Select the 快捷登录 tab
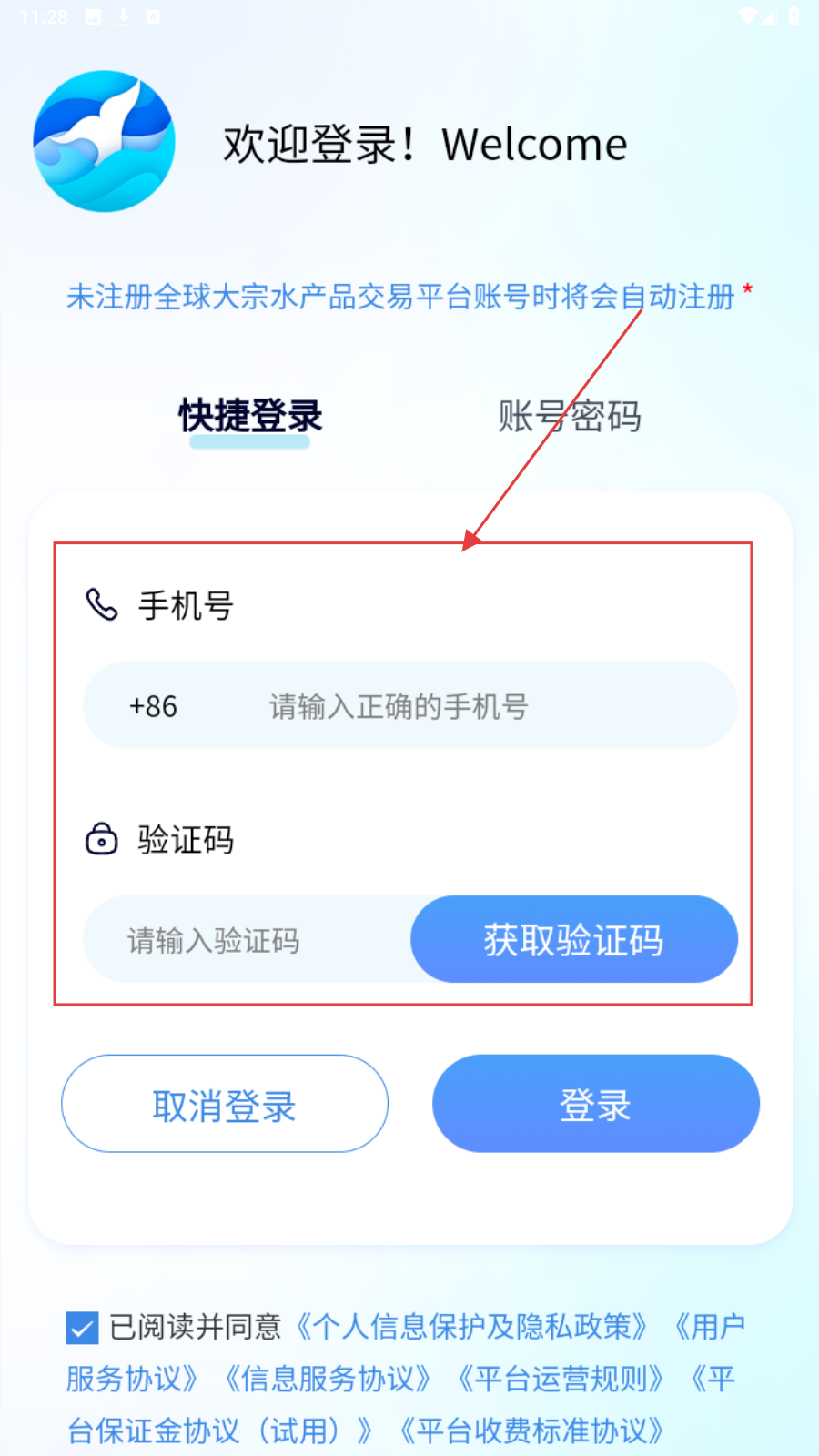Viewport: 819px width, 1456px height. click(x=250, y=417)
